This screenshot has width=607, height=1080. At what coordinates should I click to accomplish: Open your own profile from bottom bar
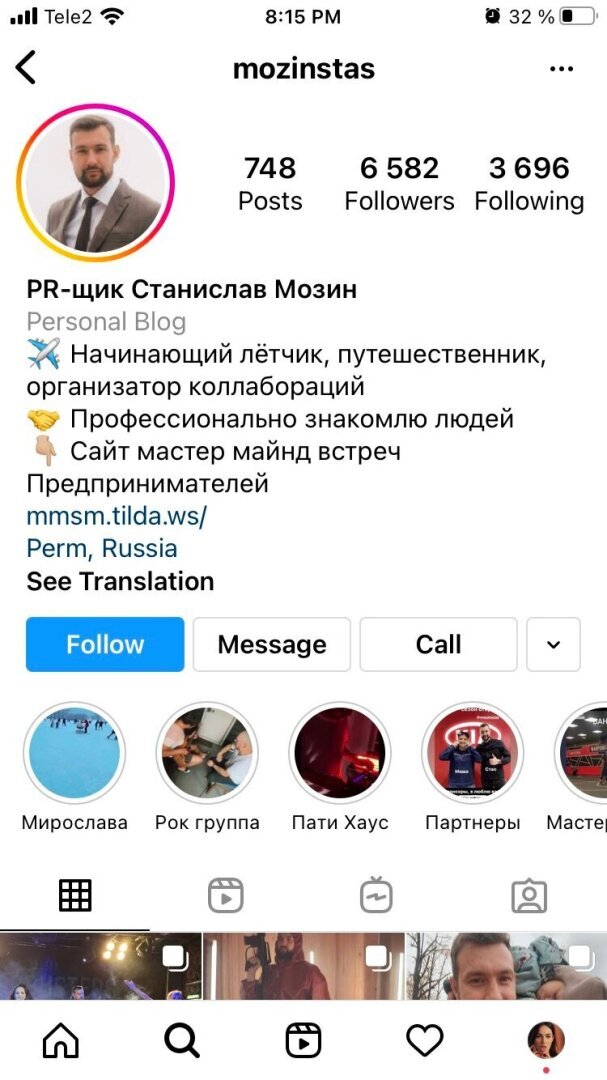[x=546, y=1041]
